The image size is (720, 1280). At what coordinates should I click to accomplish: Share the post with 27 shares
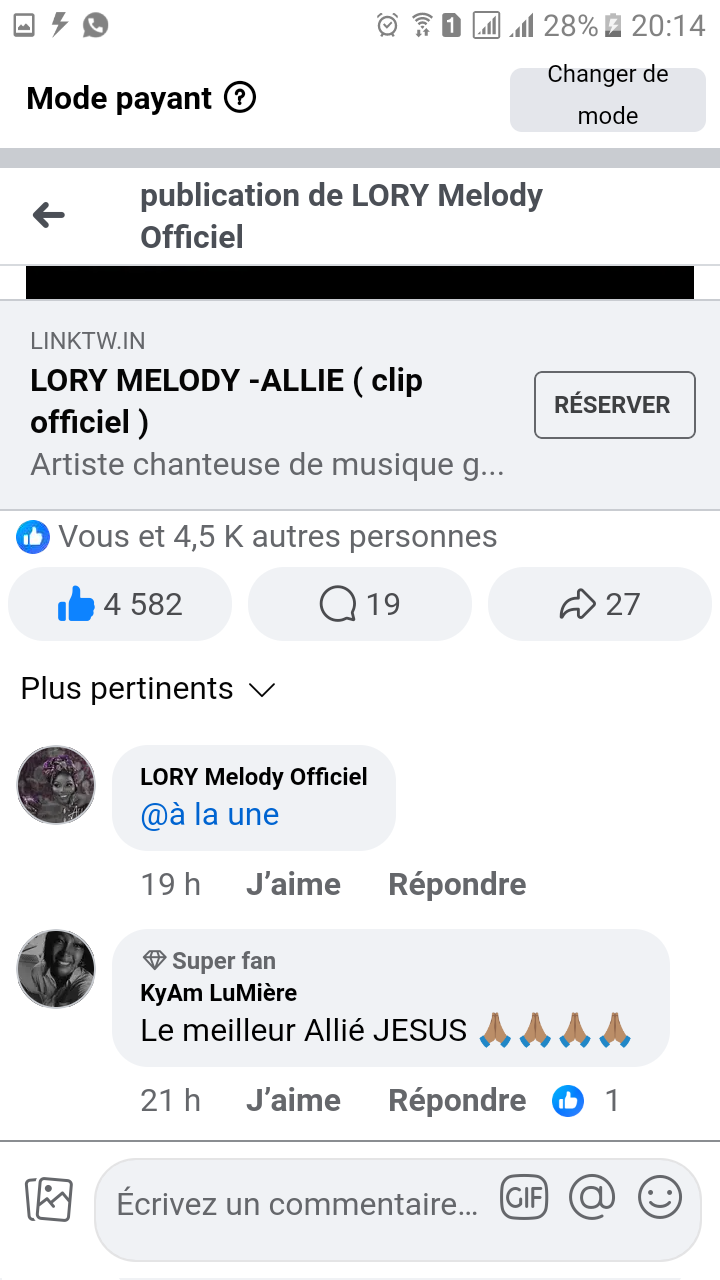(x=599, y=604)
